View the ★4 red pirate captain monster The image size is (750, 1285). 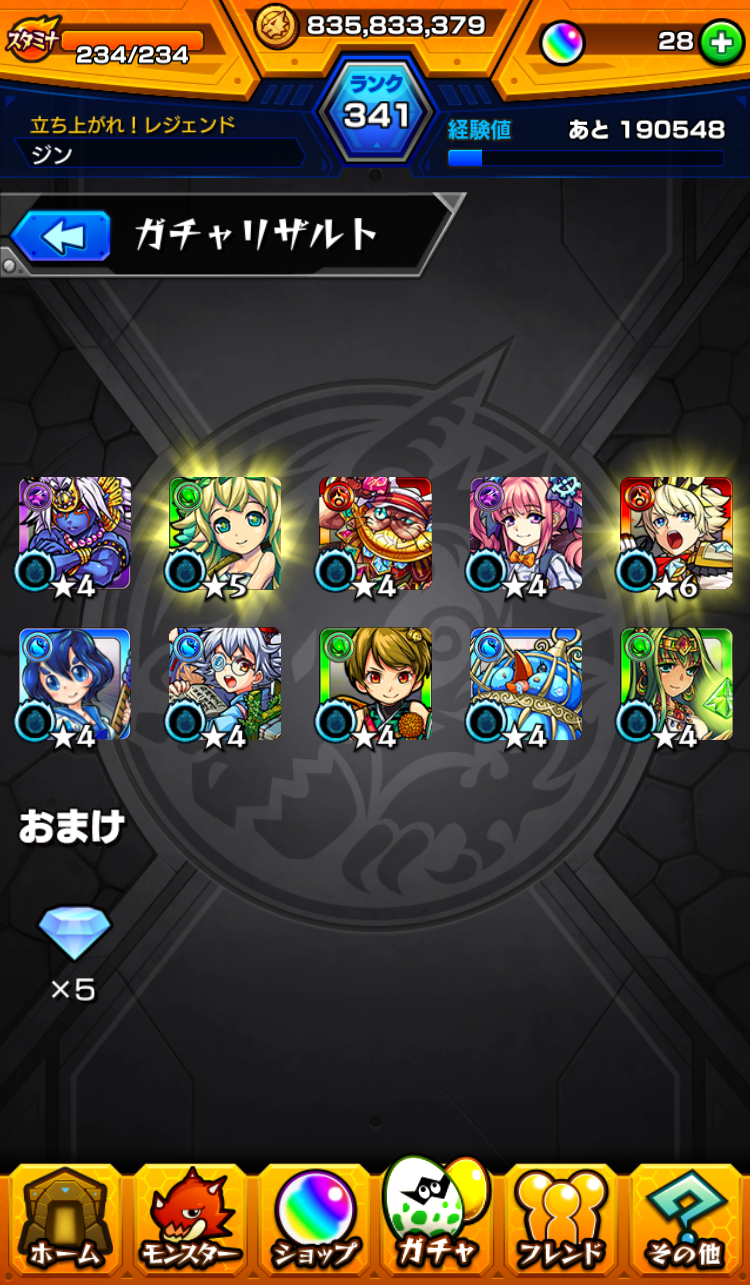pos(376,534)
